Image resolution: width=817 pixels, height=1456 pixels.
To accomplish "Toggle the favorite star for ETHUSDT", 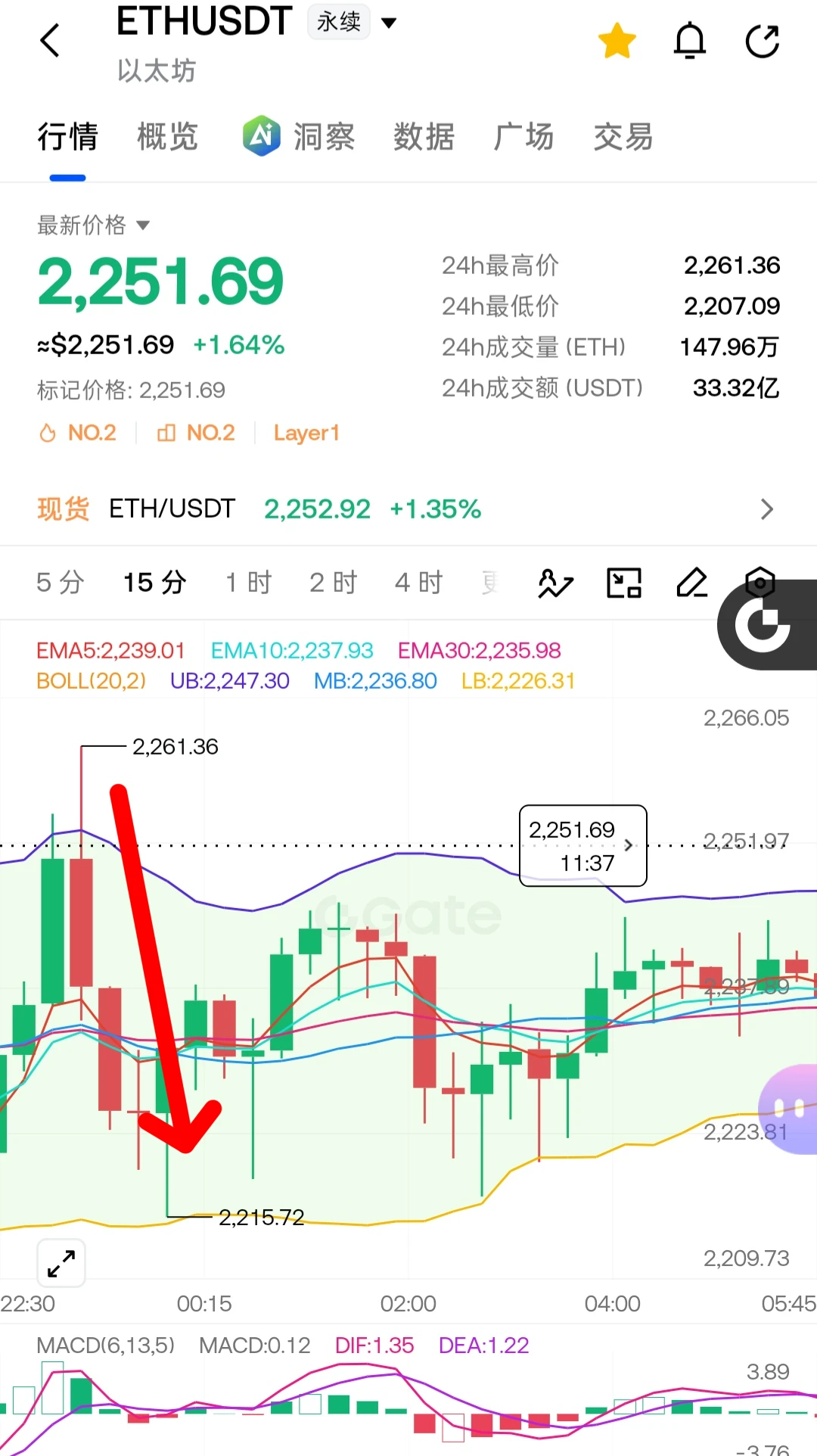I will pyautogui.click(x=617, y=41).
